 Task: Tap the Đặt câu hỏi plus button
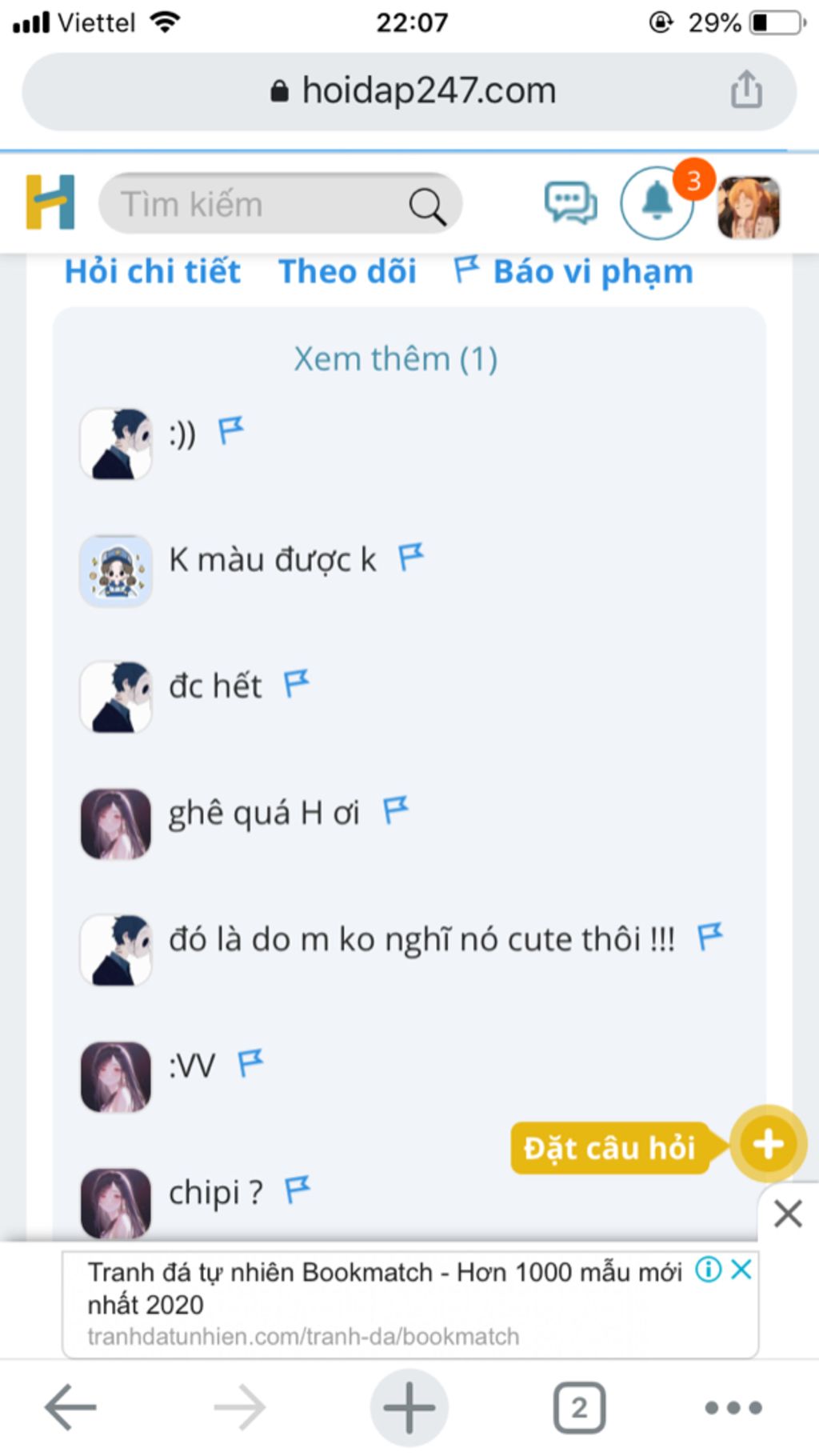pos(768,1144)
